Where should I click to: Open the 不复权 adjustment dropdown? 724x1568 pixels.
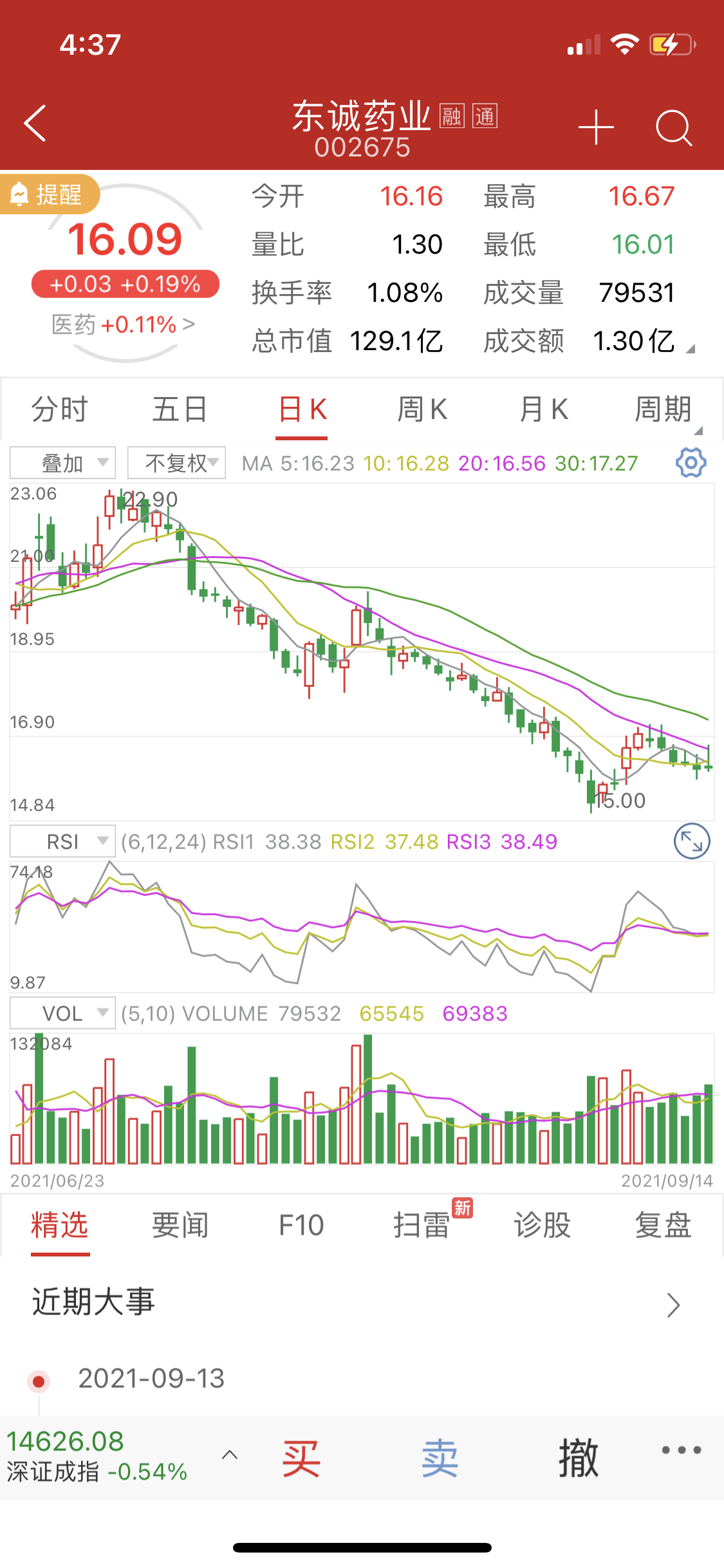[x=176, y=463]
